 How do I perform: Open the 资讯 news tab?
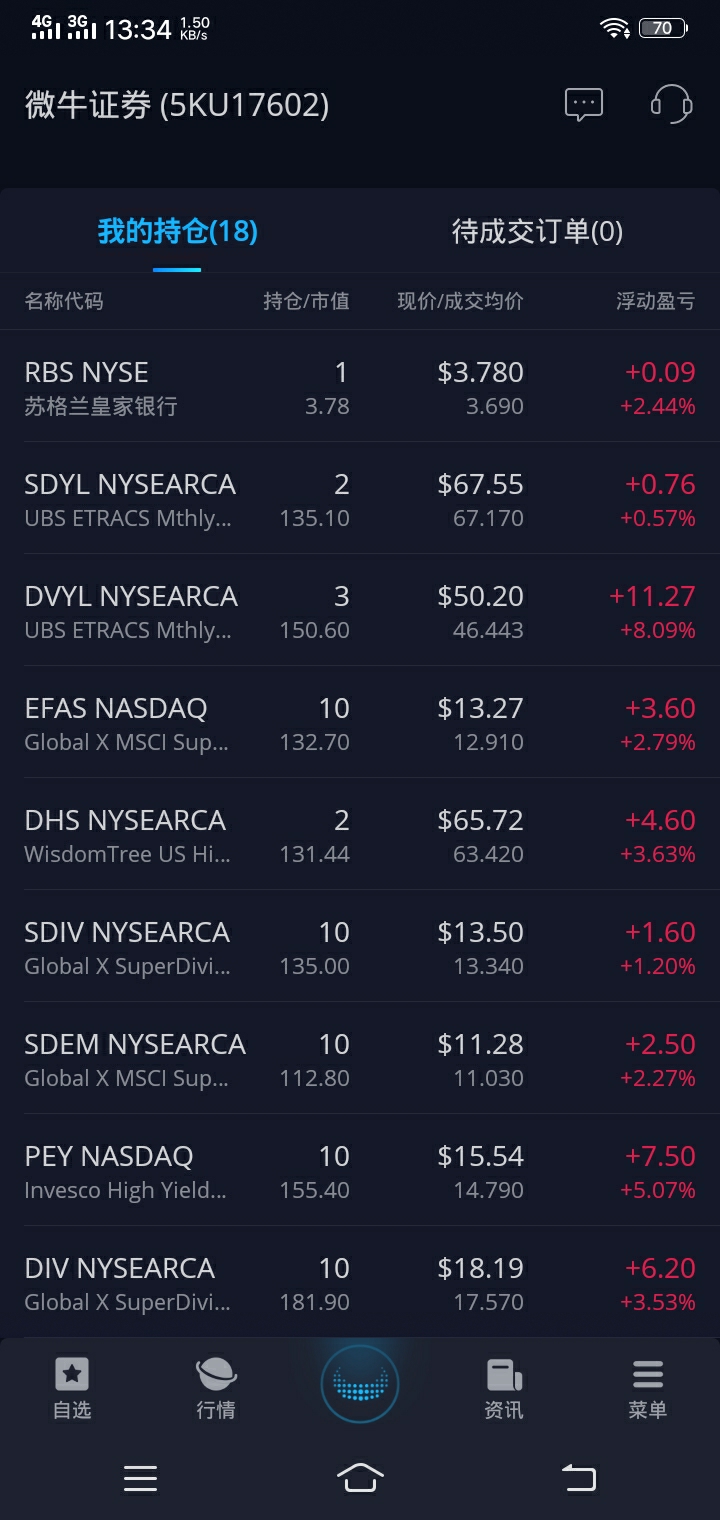tap(504, 1389)
